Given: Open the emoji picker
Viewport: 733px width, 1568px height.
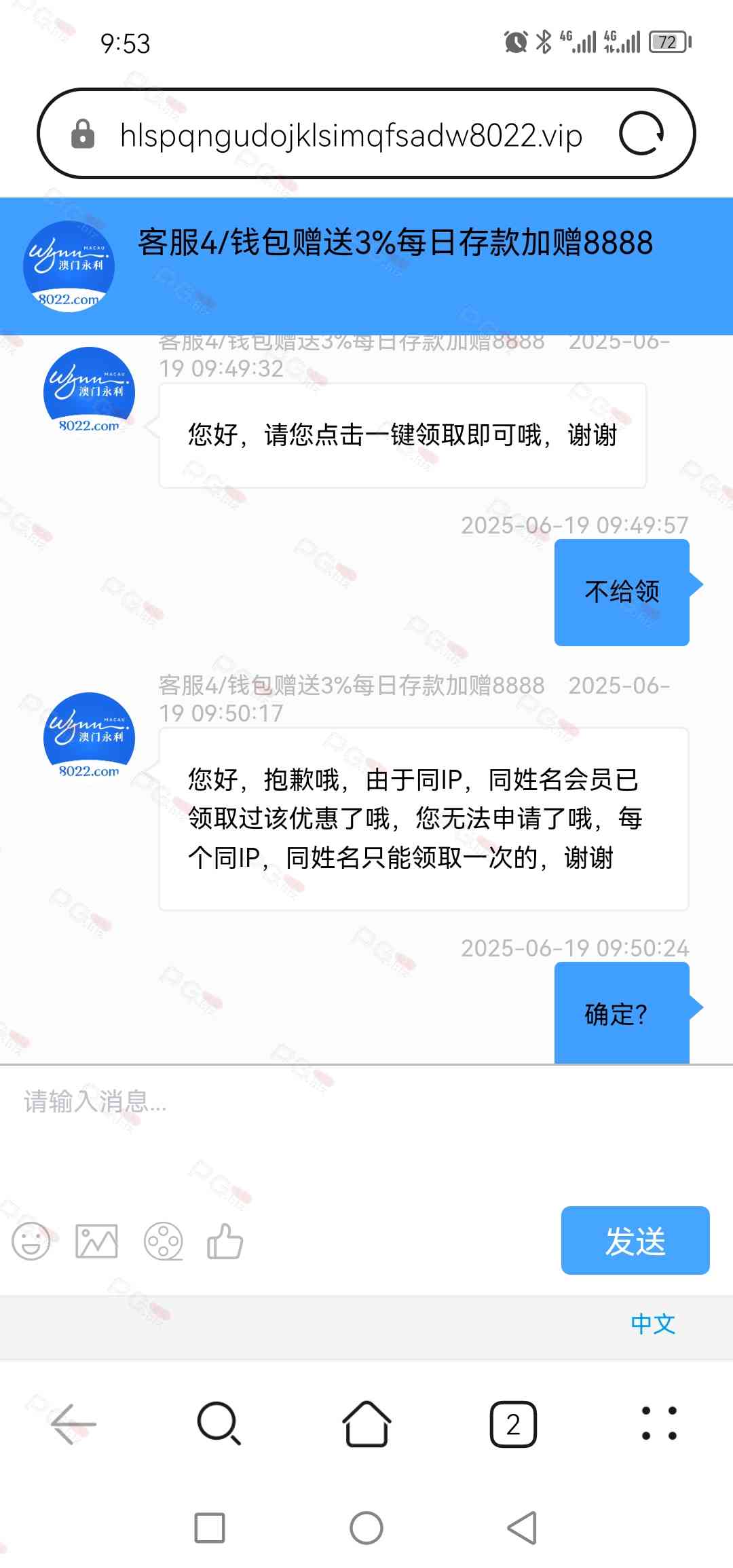Looking at the screenshot, I should click(x=31, y=1242).
